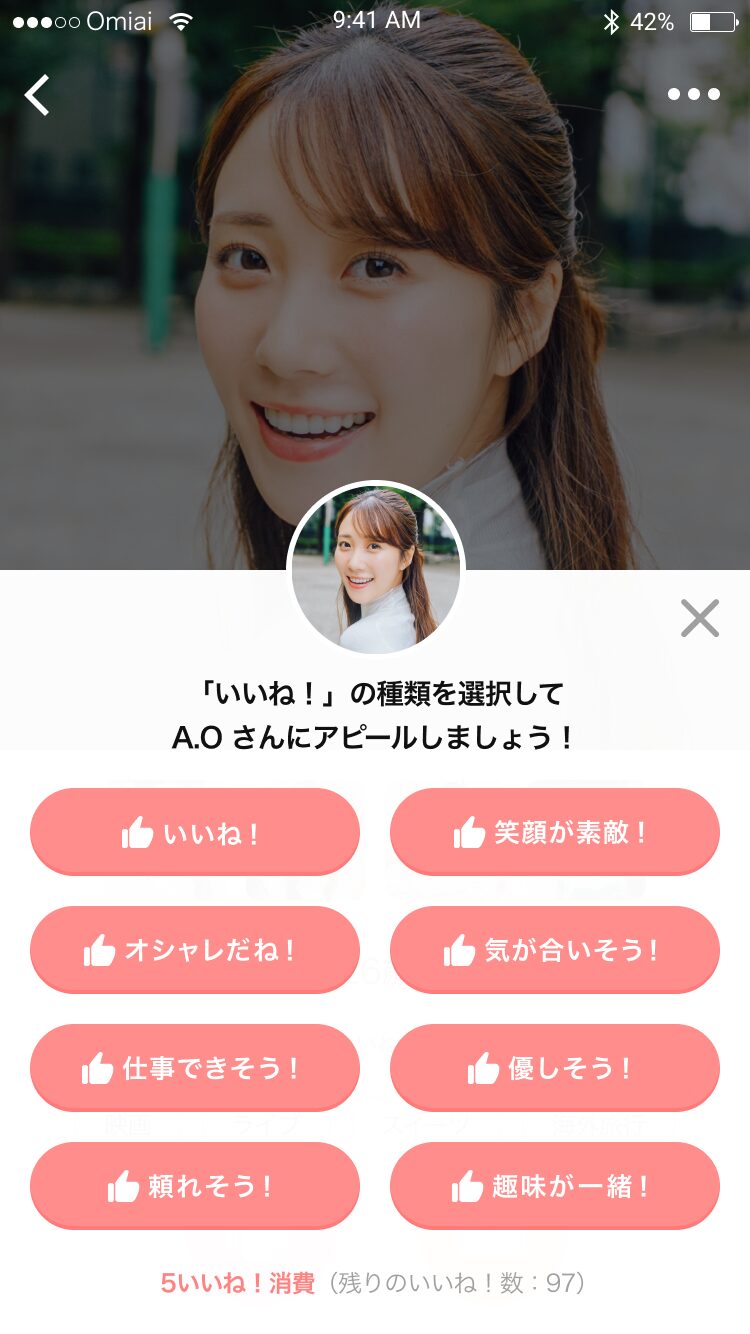This screenshot has height=1334, width=750.
Task: Send the 笑顔が素敵！ appeal
Action: [555, 832]
